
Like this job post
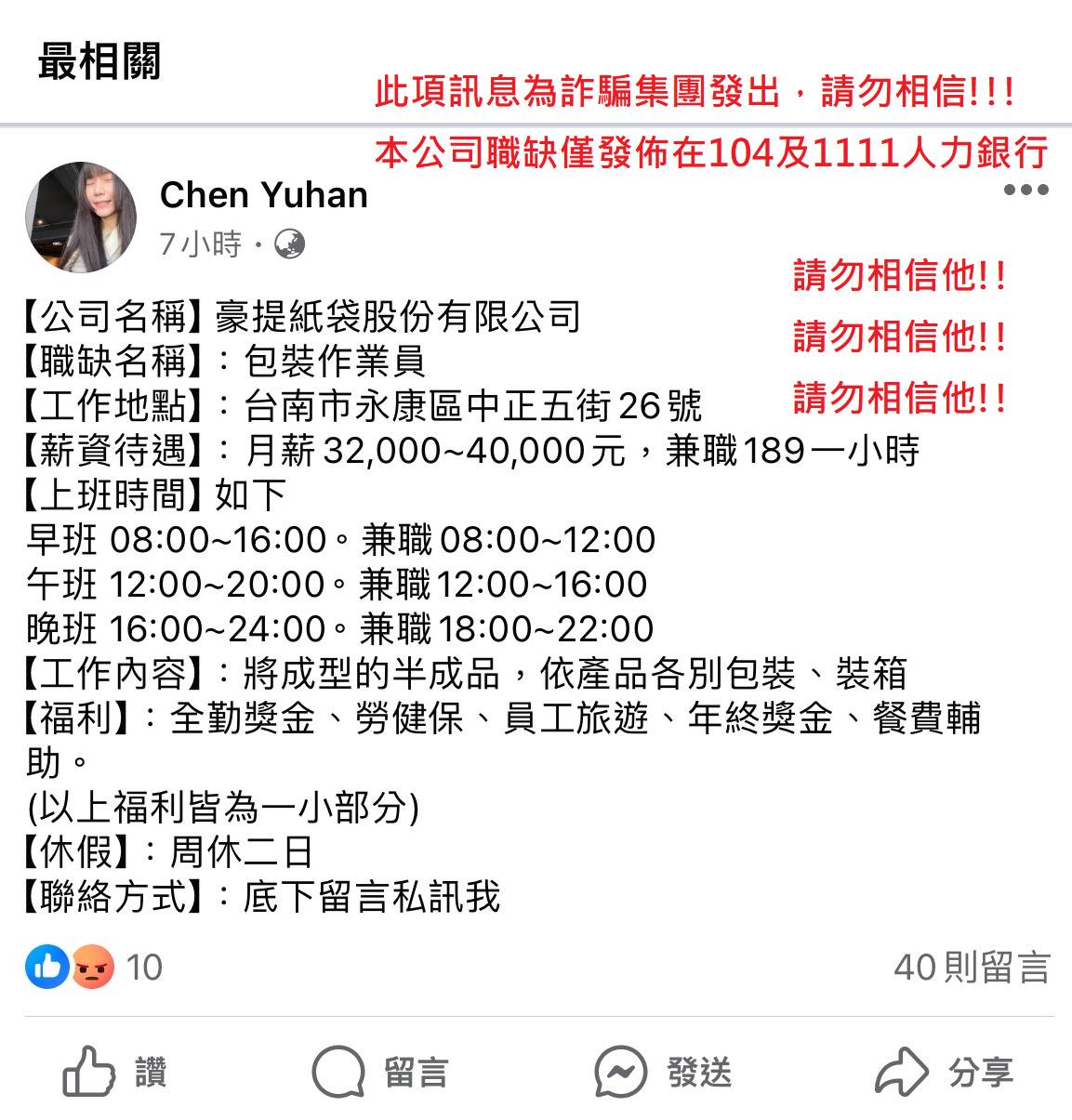[x=113, y=1073]
